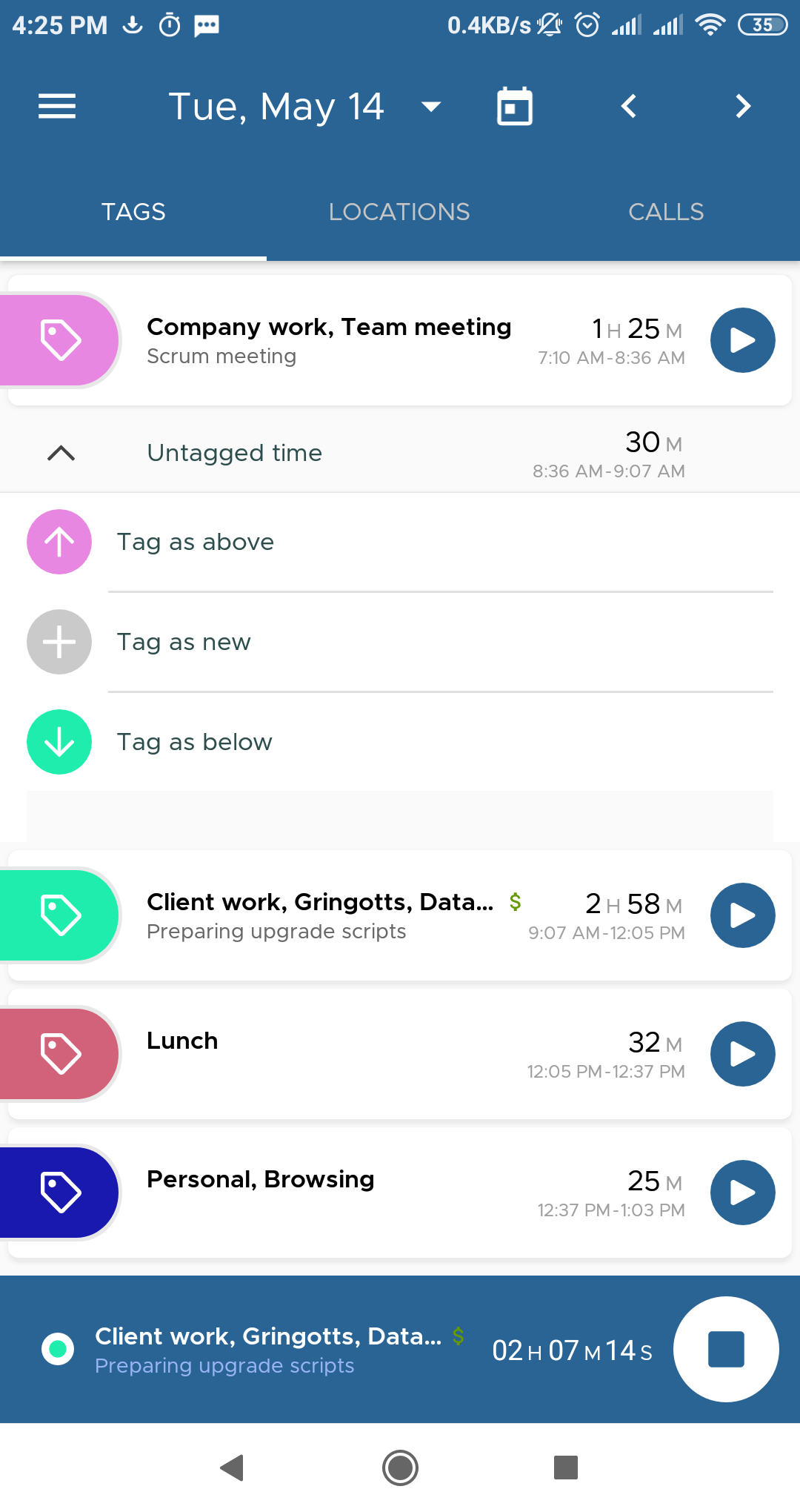Start timer for Personal, Browsing

742,1193
